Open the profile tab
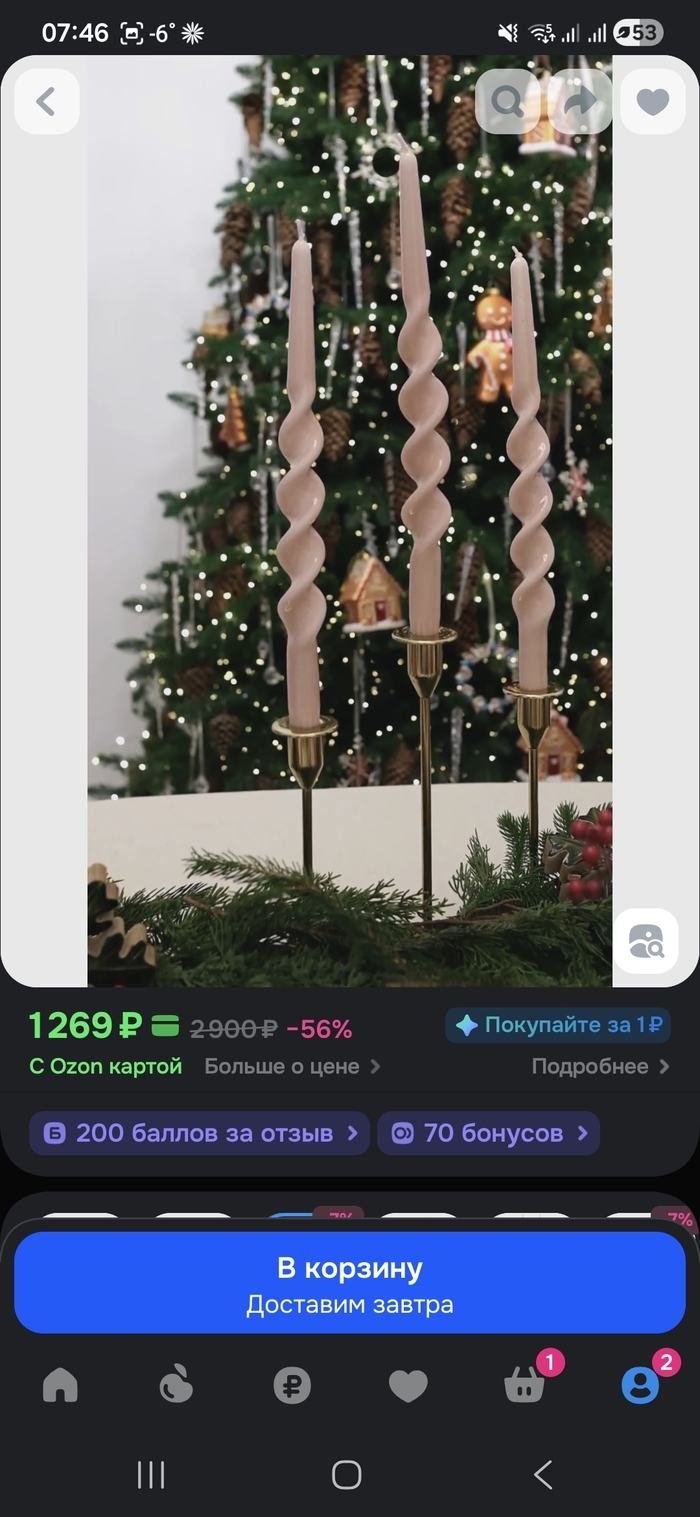Image resolution: width=700 pixels, height=1517 pixels. 640,1385
